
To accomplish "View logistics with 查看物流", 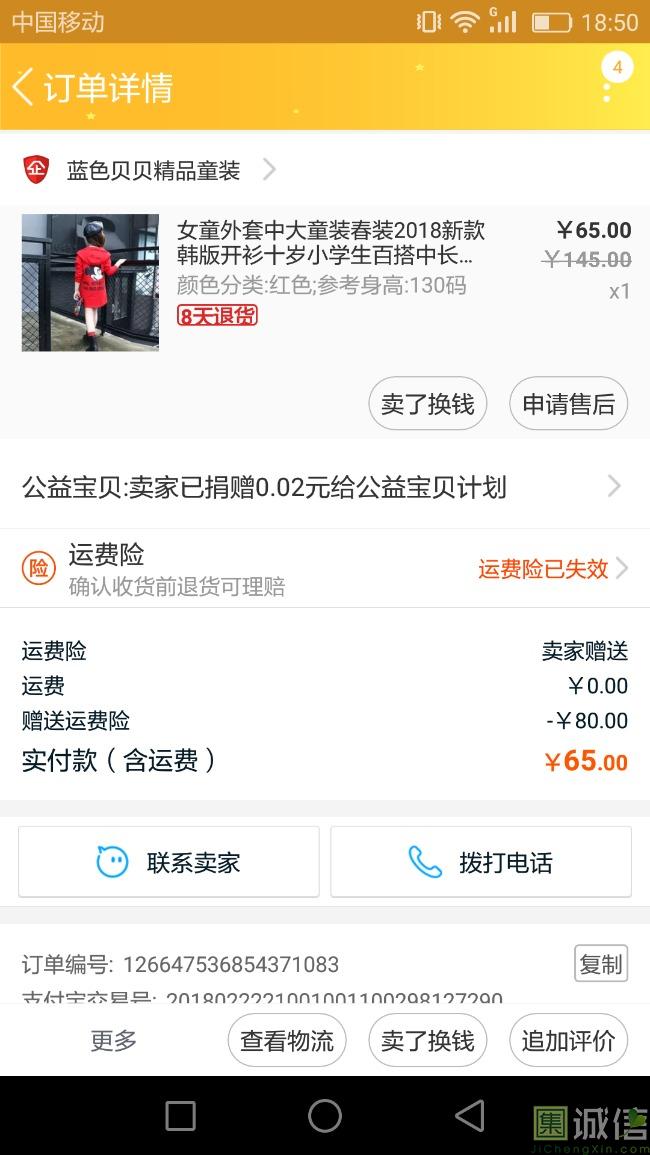I will pos(287,1040).
